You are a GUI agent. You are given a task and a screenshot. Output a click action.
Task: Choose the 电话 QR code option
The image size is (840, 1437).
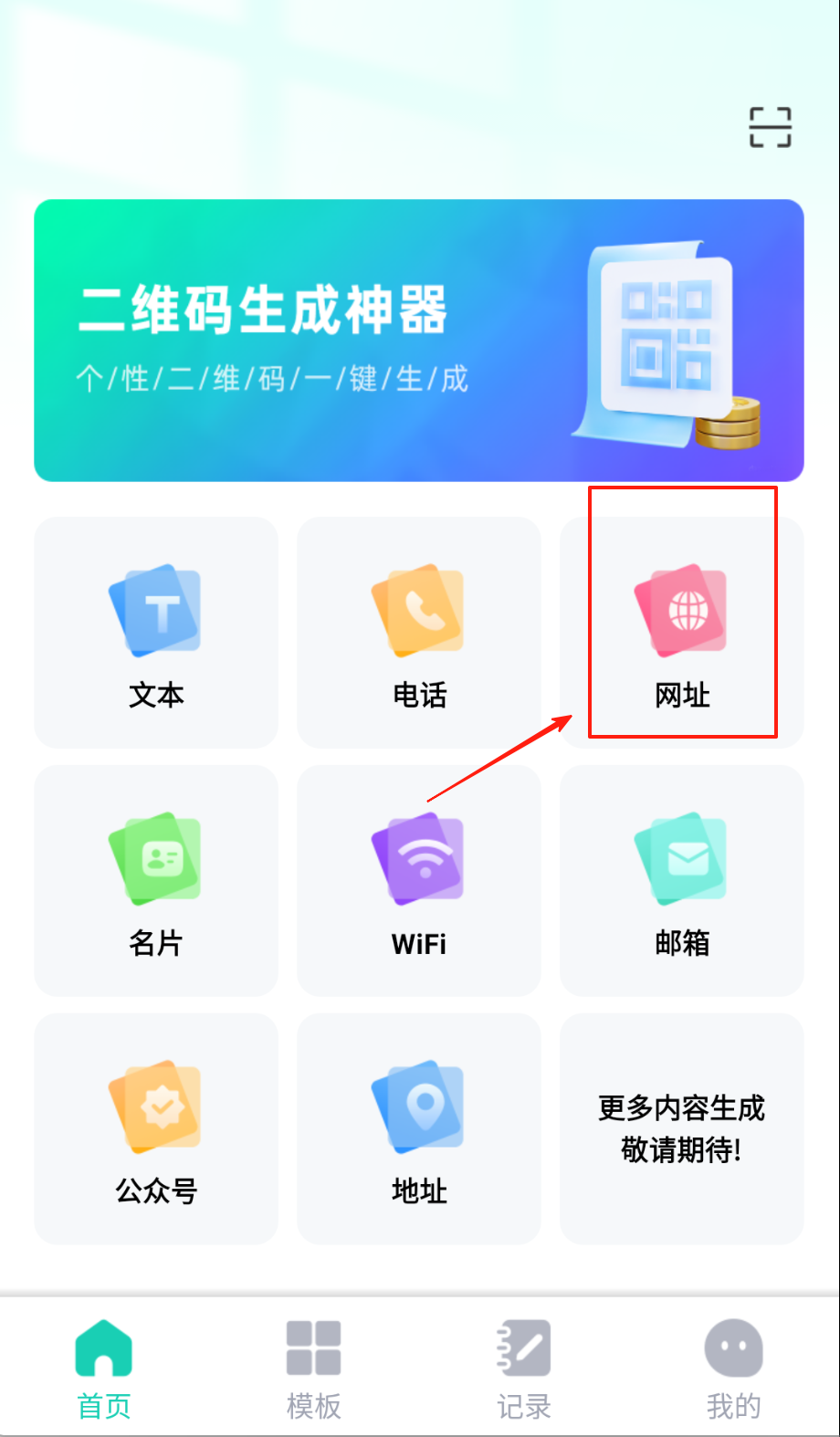click(419, 633)
